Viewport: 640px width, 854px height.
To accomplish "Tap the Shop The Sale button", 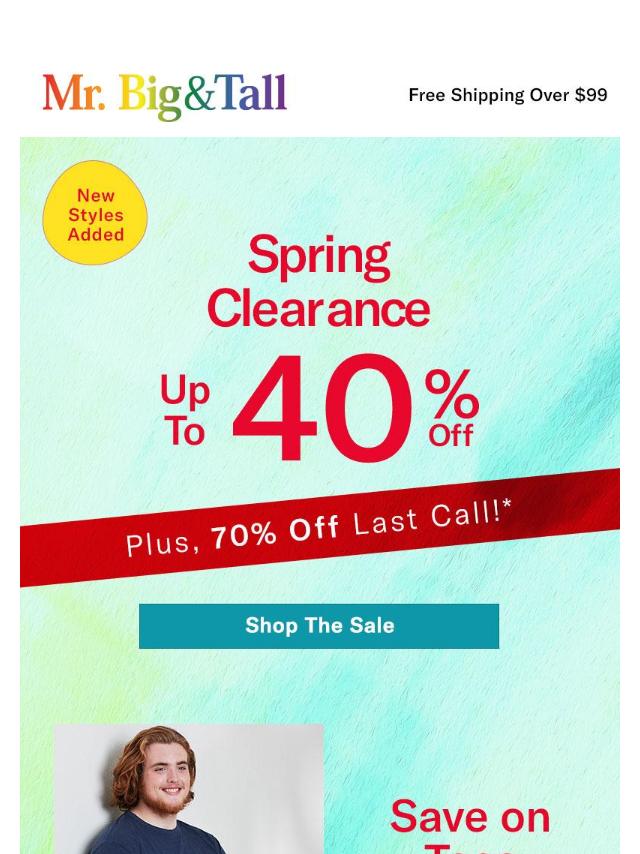I will coord(319,626).
